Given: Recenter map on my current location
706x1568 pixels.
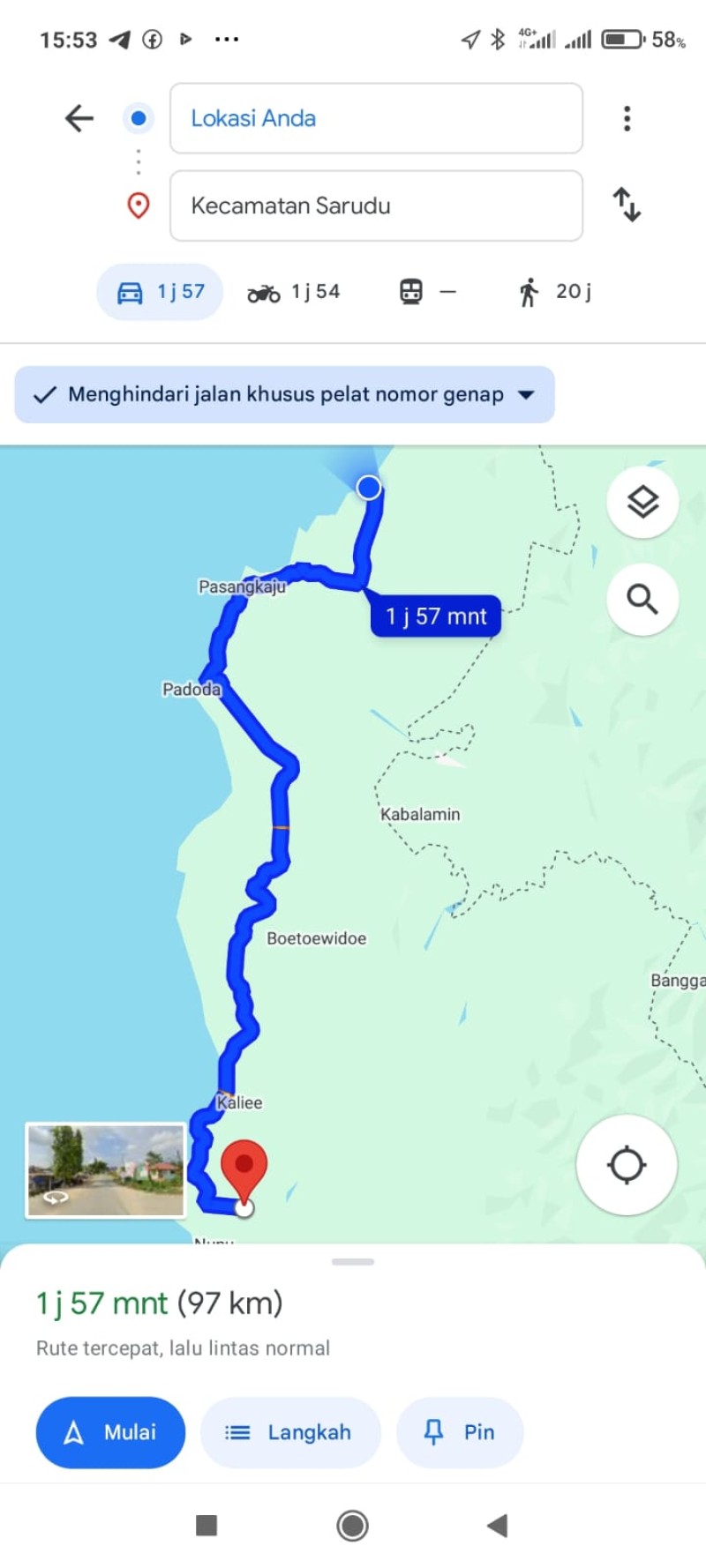Looking at the screenshot, I should (627, 1165).
